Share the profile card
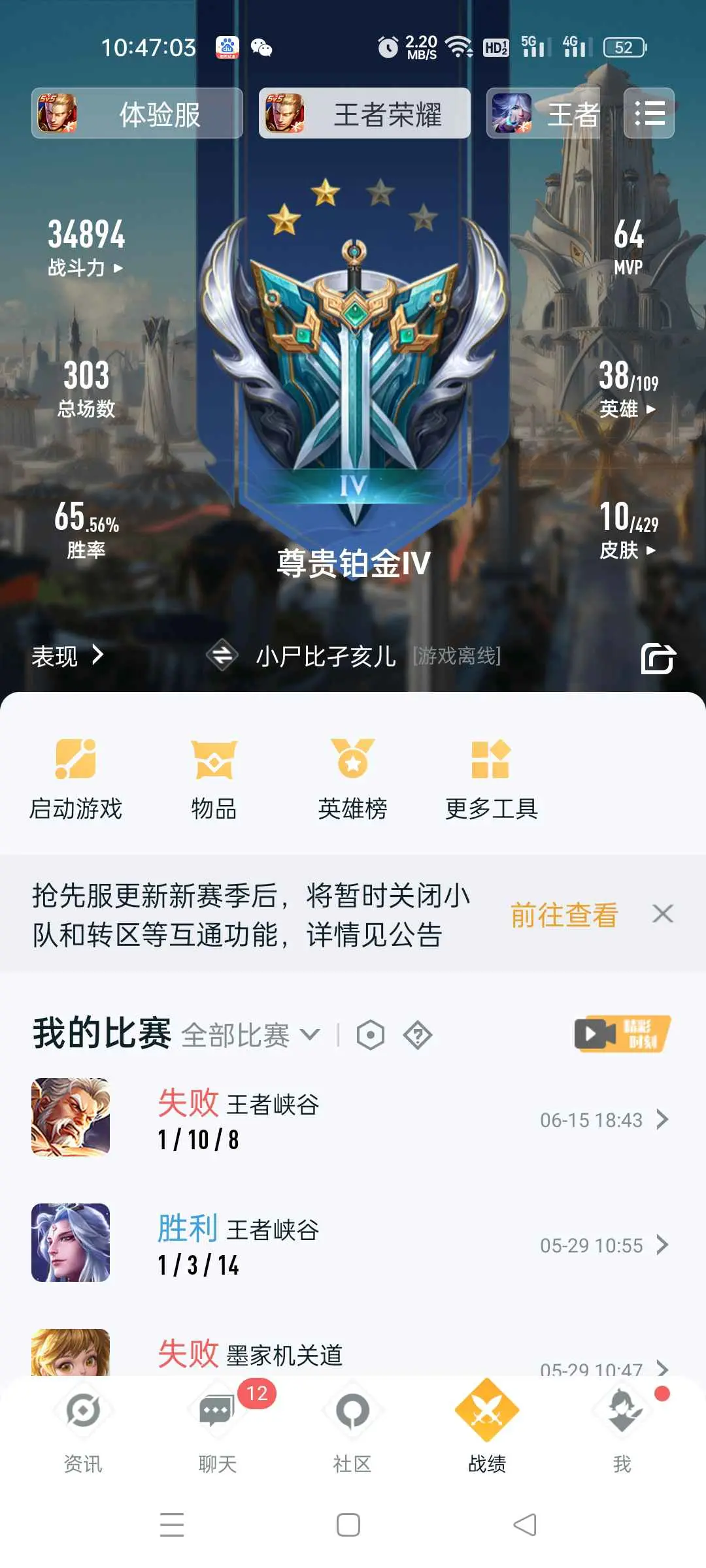The image size is (706, 1568). 658,657
